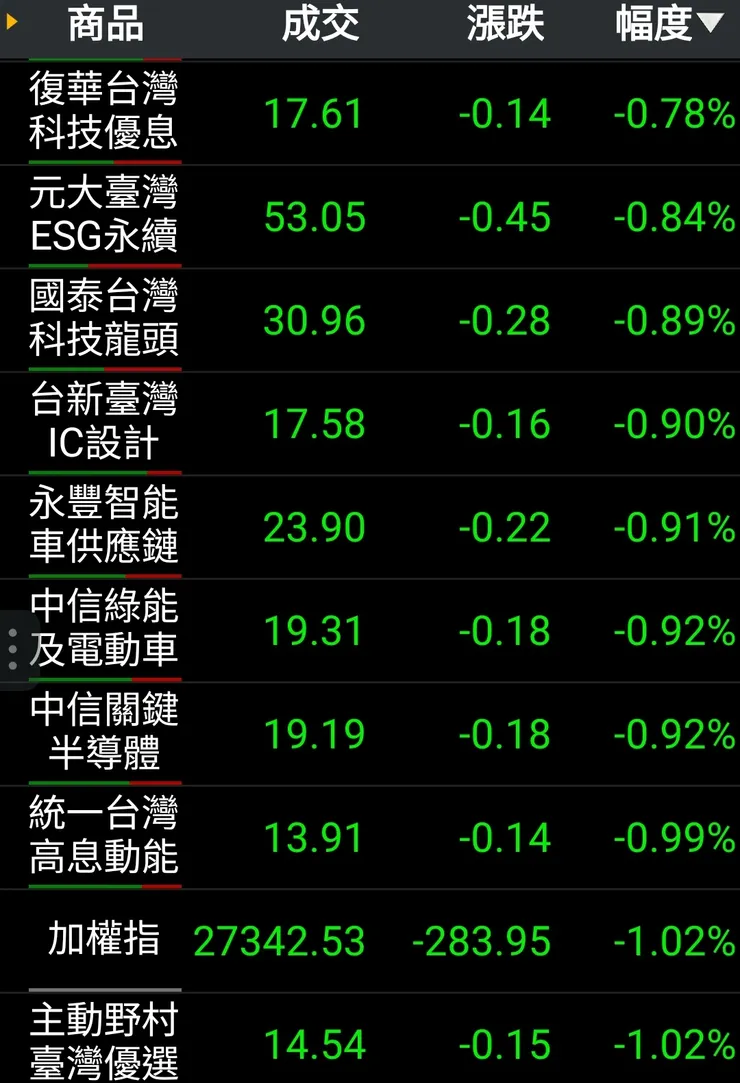Expand the orange arrow beside 商品 header
740x1083 pixels.
(12, 22)
